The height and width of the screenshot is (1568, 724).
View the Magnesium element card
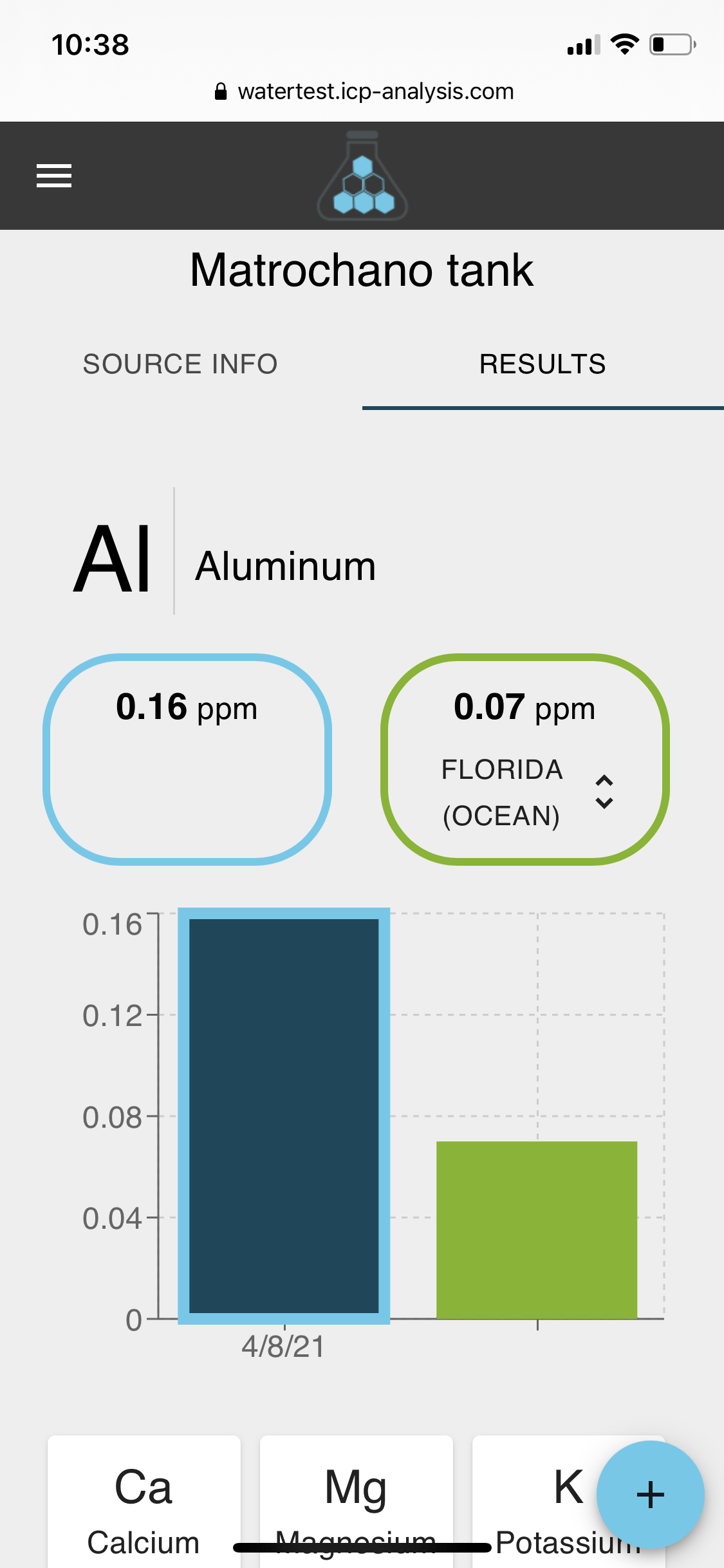click(356, 1500)
